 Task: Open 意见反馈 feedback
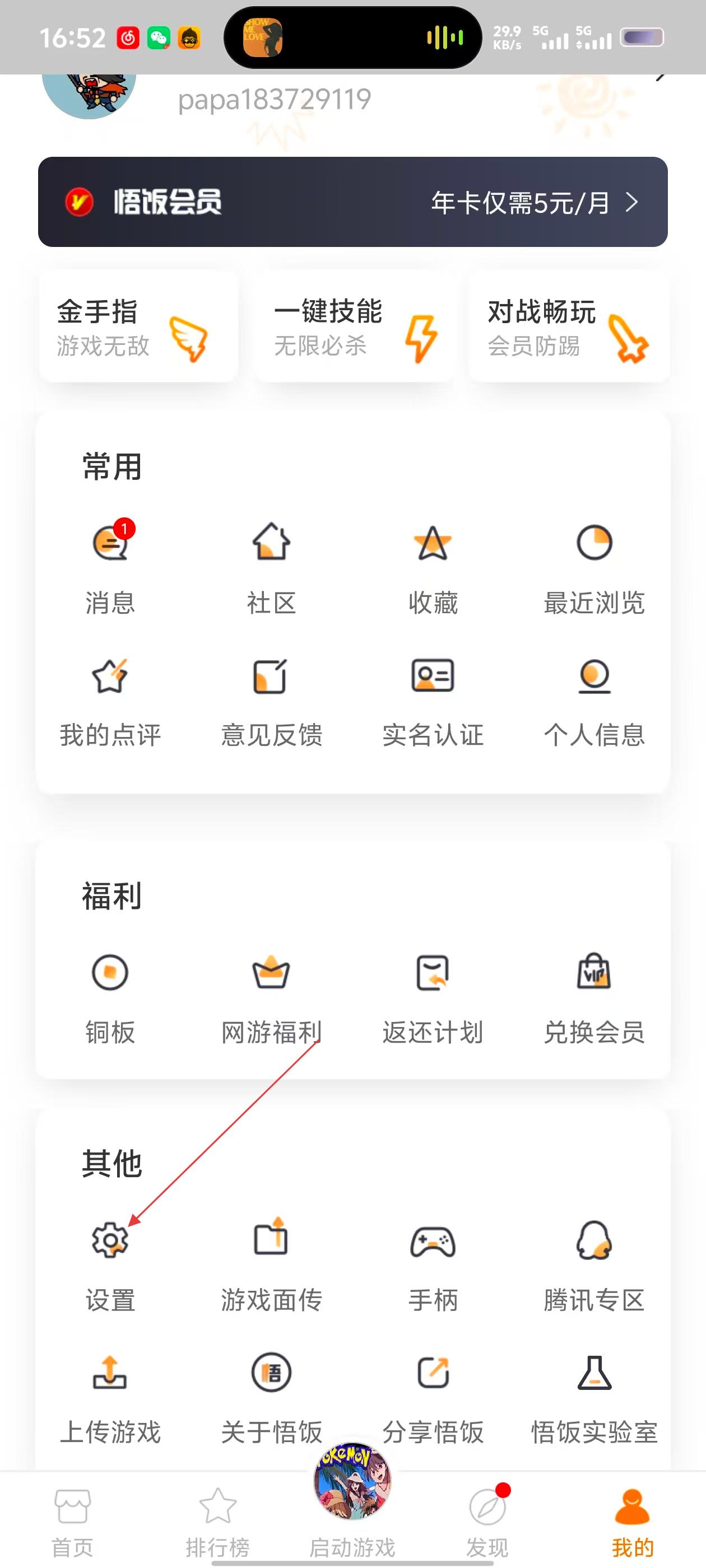click(271, 699)
